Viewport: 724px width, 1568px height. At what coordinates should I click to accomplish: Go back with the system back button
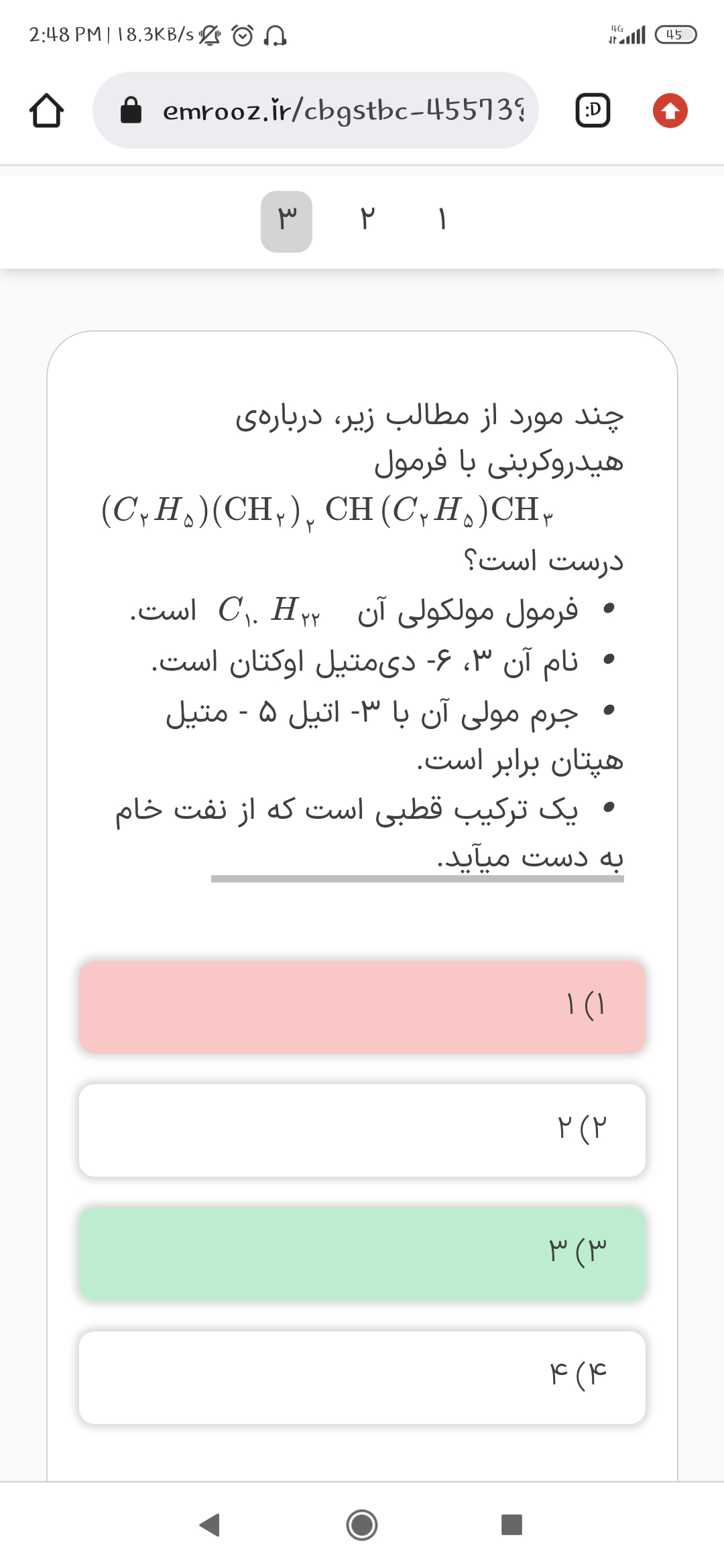click(210, 1525)
